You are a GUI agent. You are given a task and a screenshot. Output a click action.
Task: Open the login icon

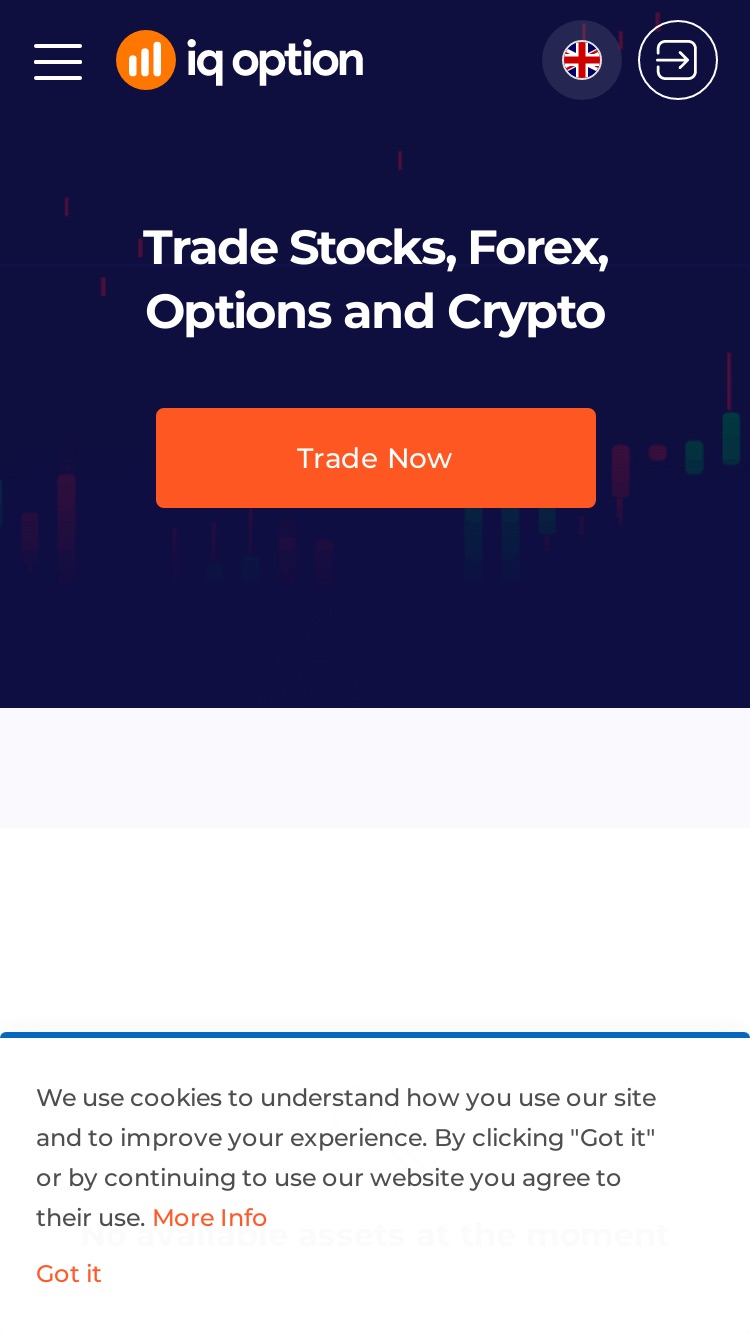678,60
